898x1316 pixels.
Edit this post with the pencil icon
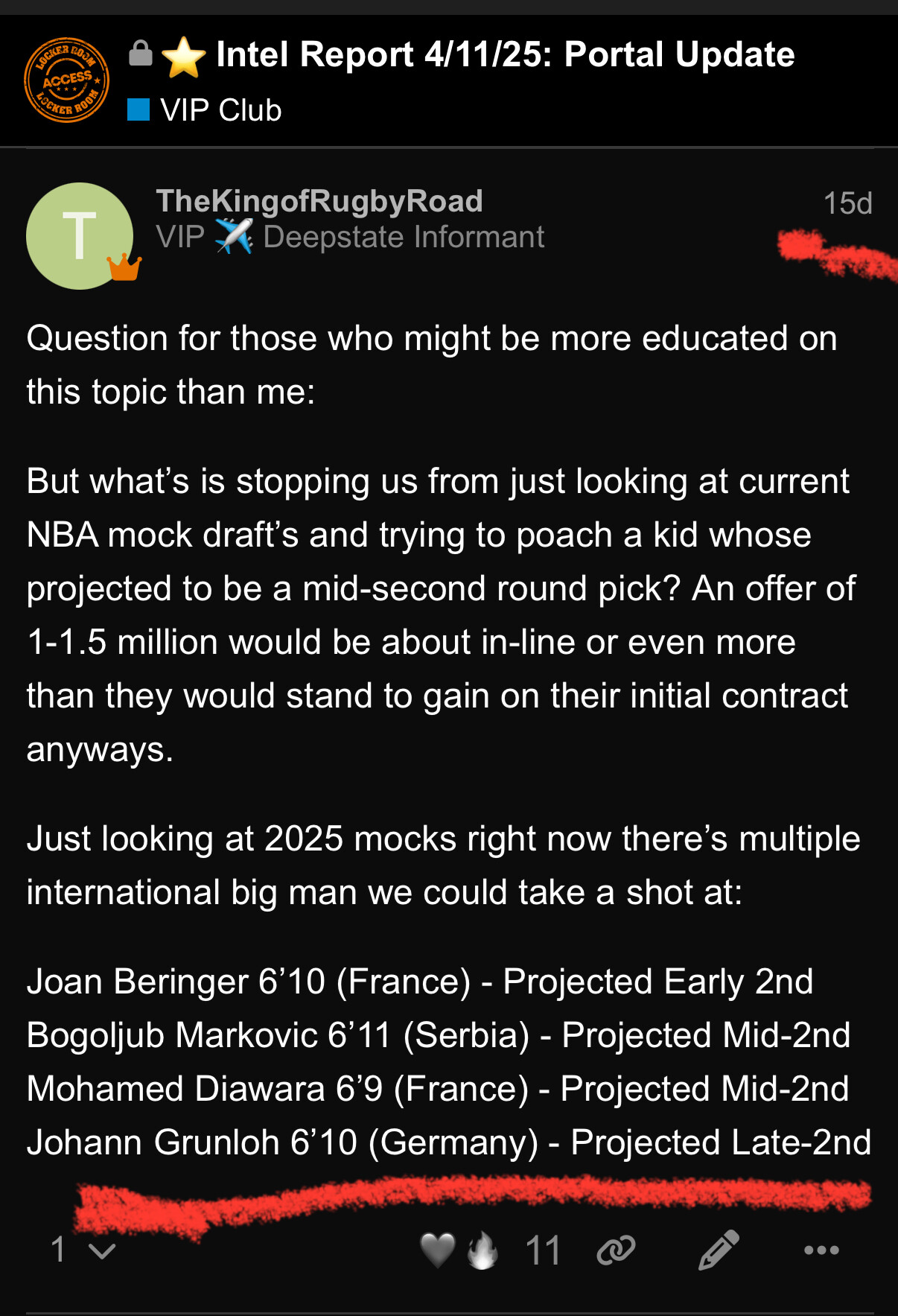(x=719, y=1249)
